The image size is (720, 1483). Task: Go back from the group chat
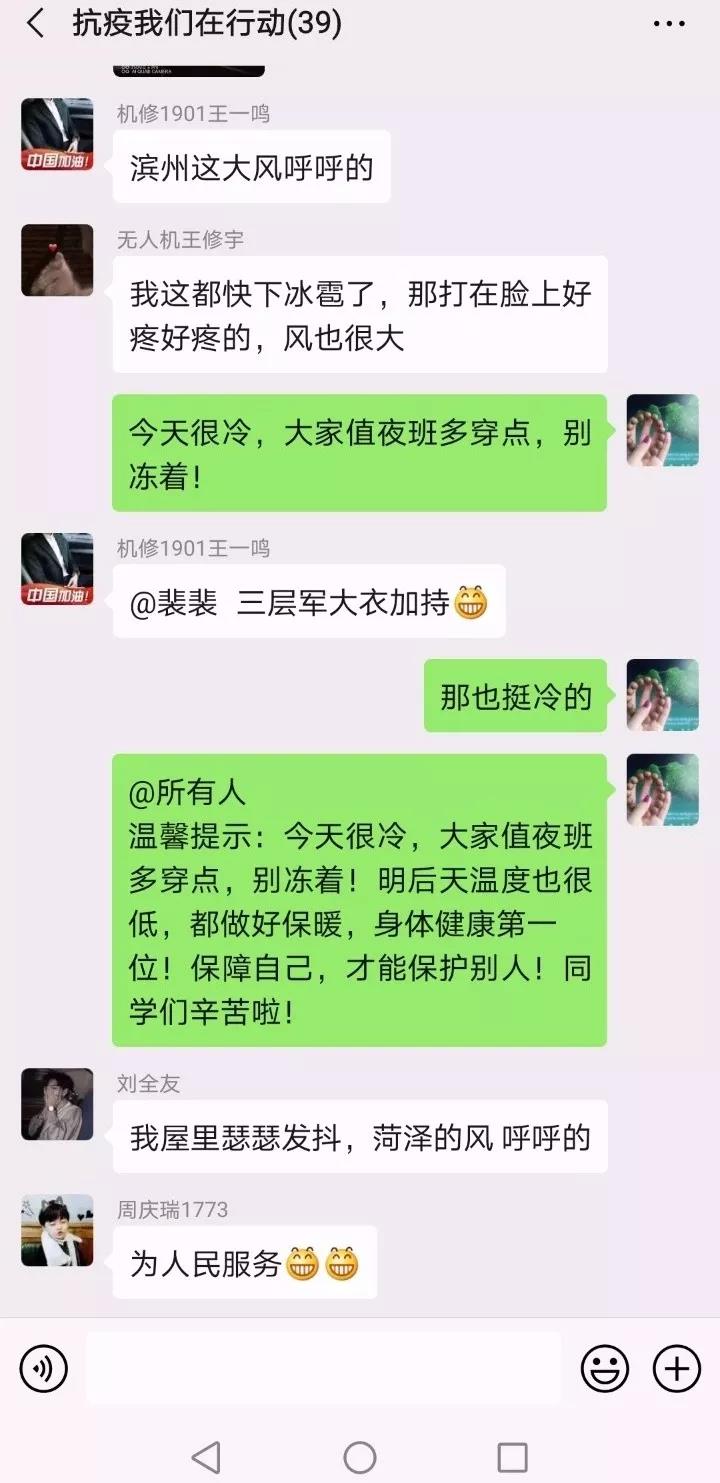click(x=36, y=24)
